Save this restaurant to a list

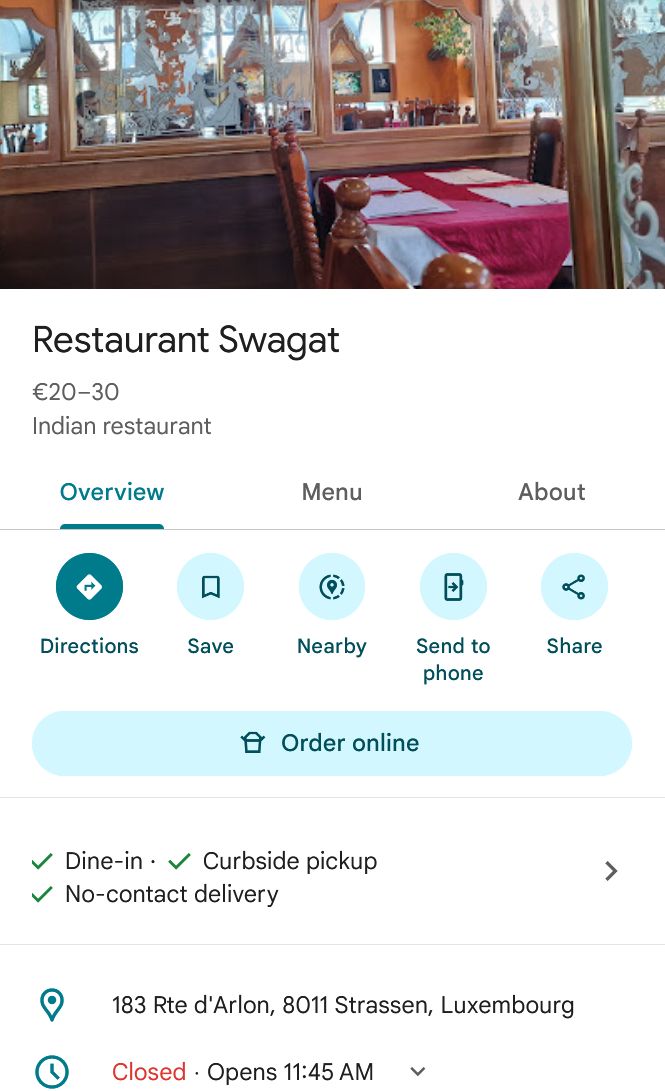pos(210,587)
